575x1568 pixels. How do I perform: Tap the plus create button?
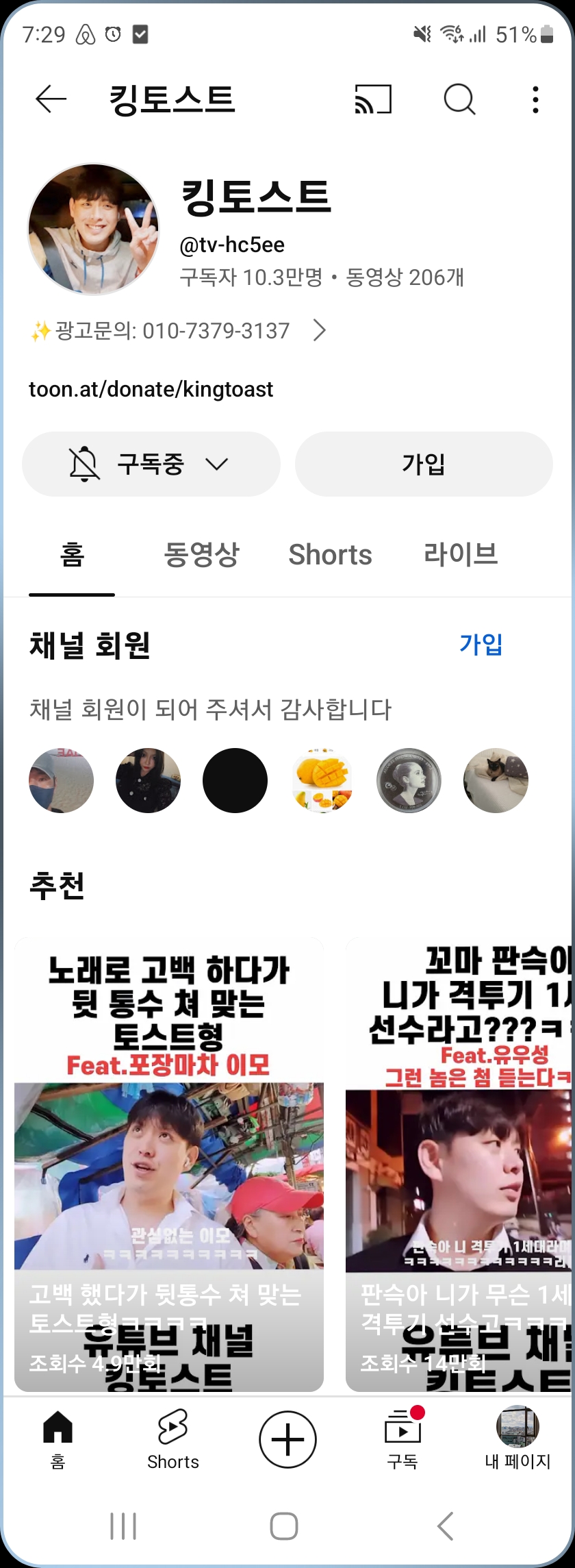click(x=287, y=1439)
